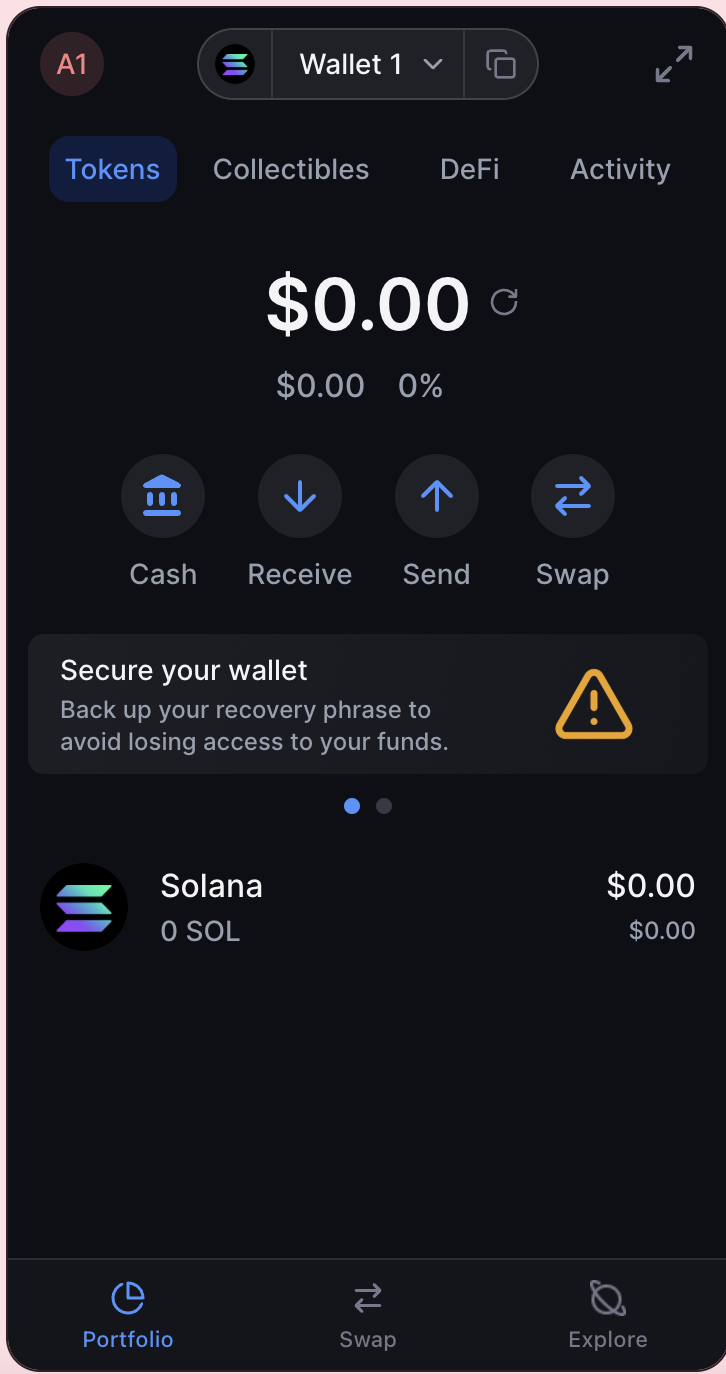
Task: Open the A1 account avatar
Action: tap(72, 64)
